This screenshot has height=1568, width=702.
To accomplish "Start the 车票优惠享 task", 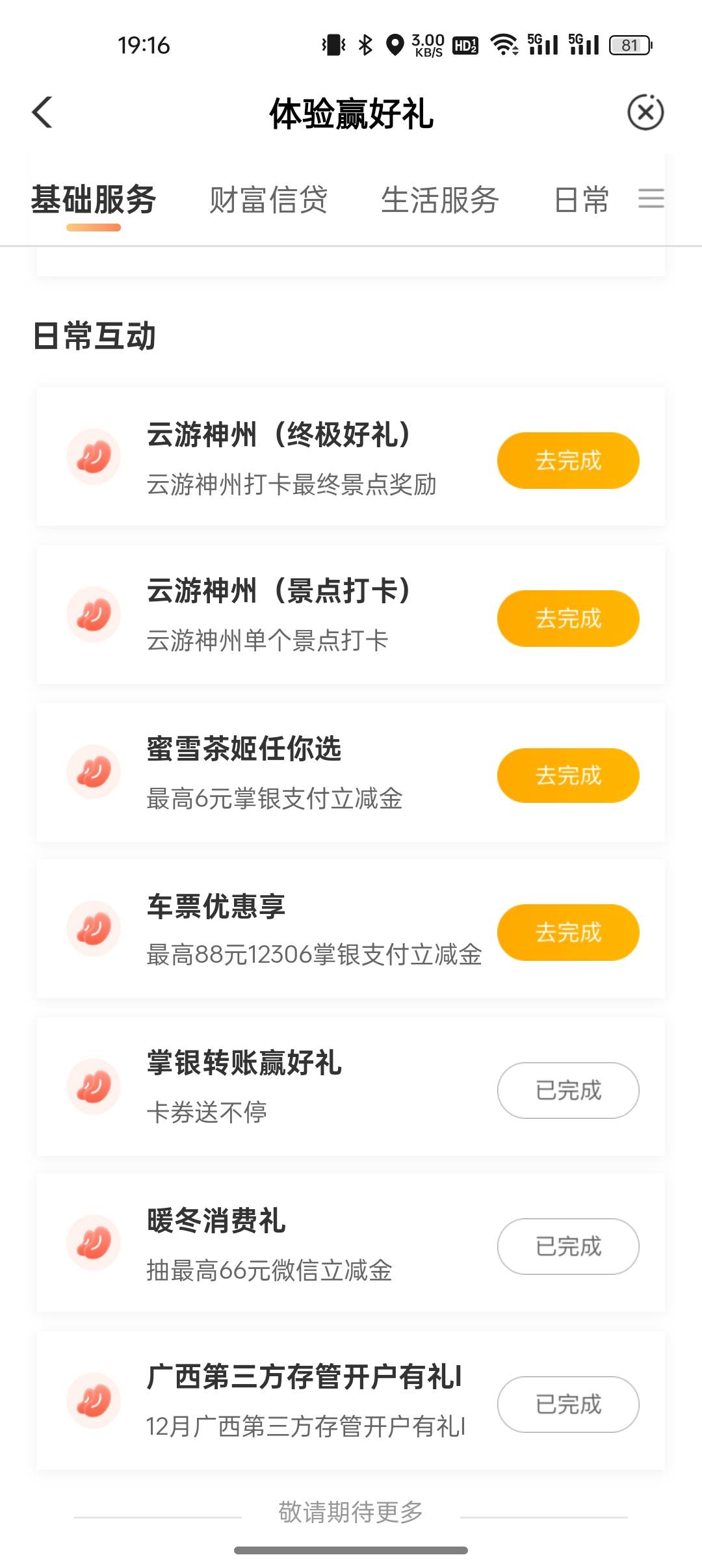I will (568, 932).
